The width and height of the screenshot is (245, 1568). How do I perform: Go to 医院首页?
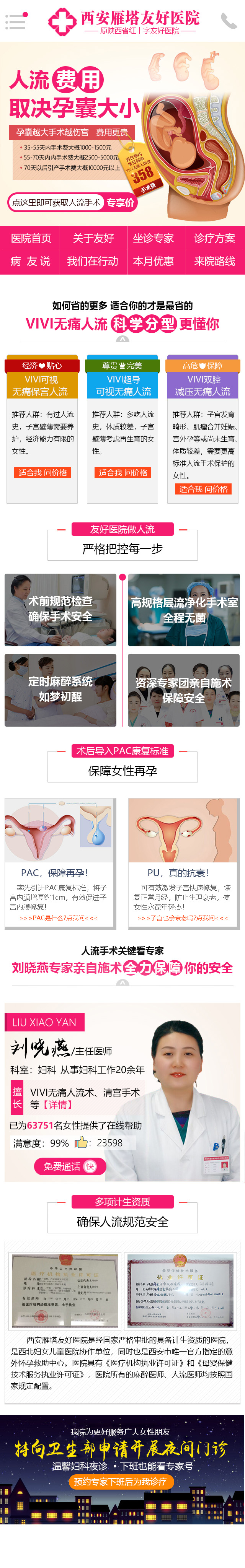point(31,238)
